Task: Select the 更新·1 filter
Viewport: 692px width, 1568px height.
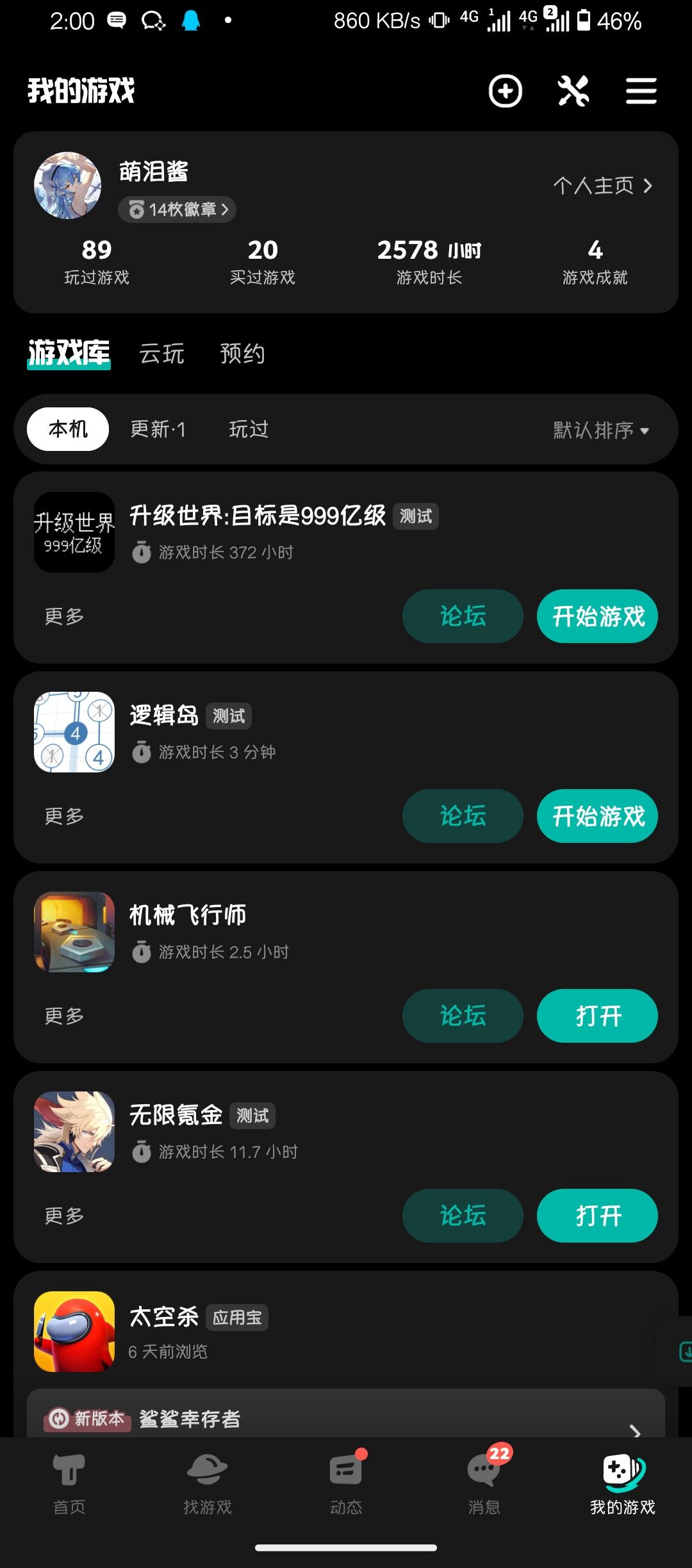Action: click(158, 429)
